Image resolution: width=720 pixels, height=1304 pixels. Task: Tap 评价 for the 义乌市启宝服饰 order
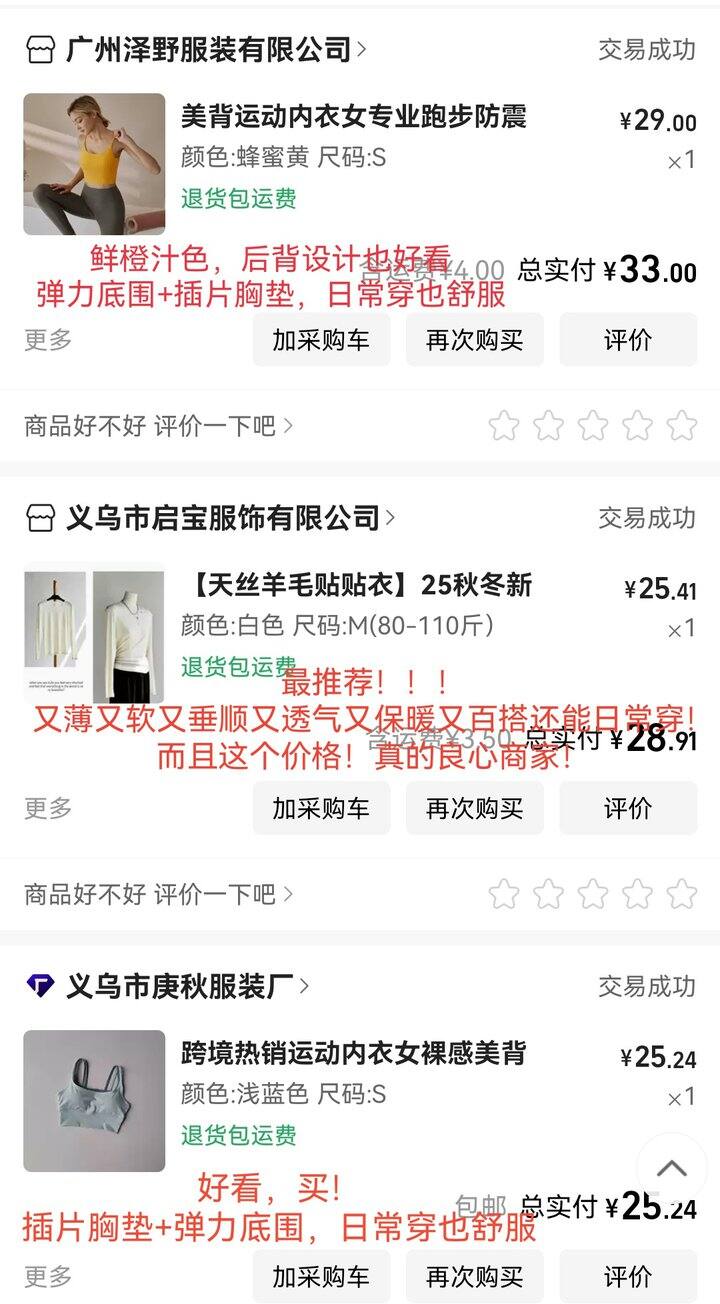pos(627,808)
